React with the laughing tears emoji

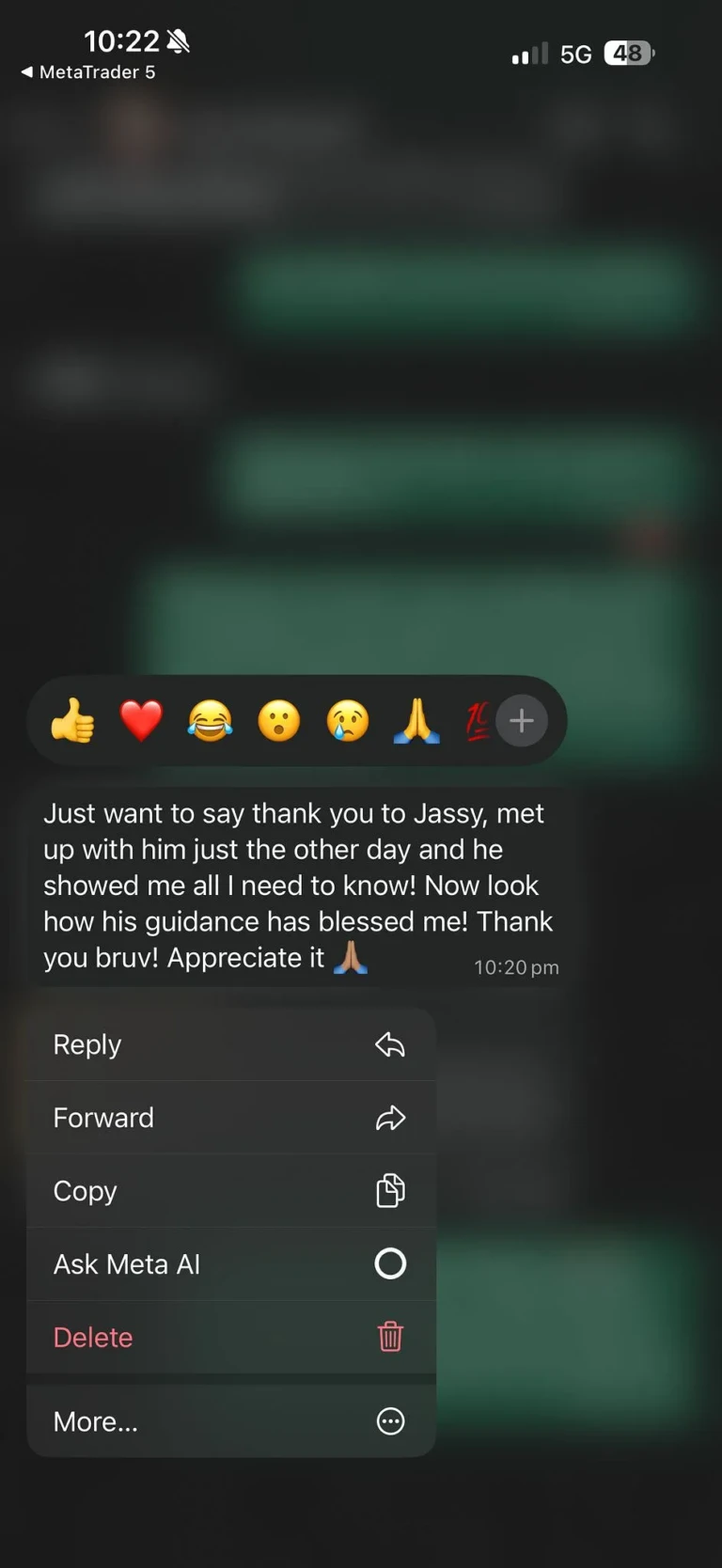(x=211, y=721)
